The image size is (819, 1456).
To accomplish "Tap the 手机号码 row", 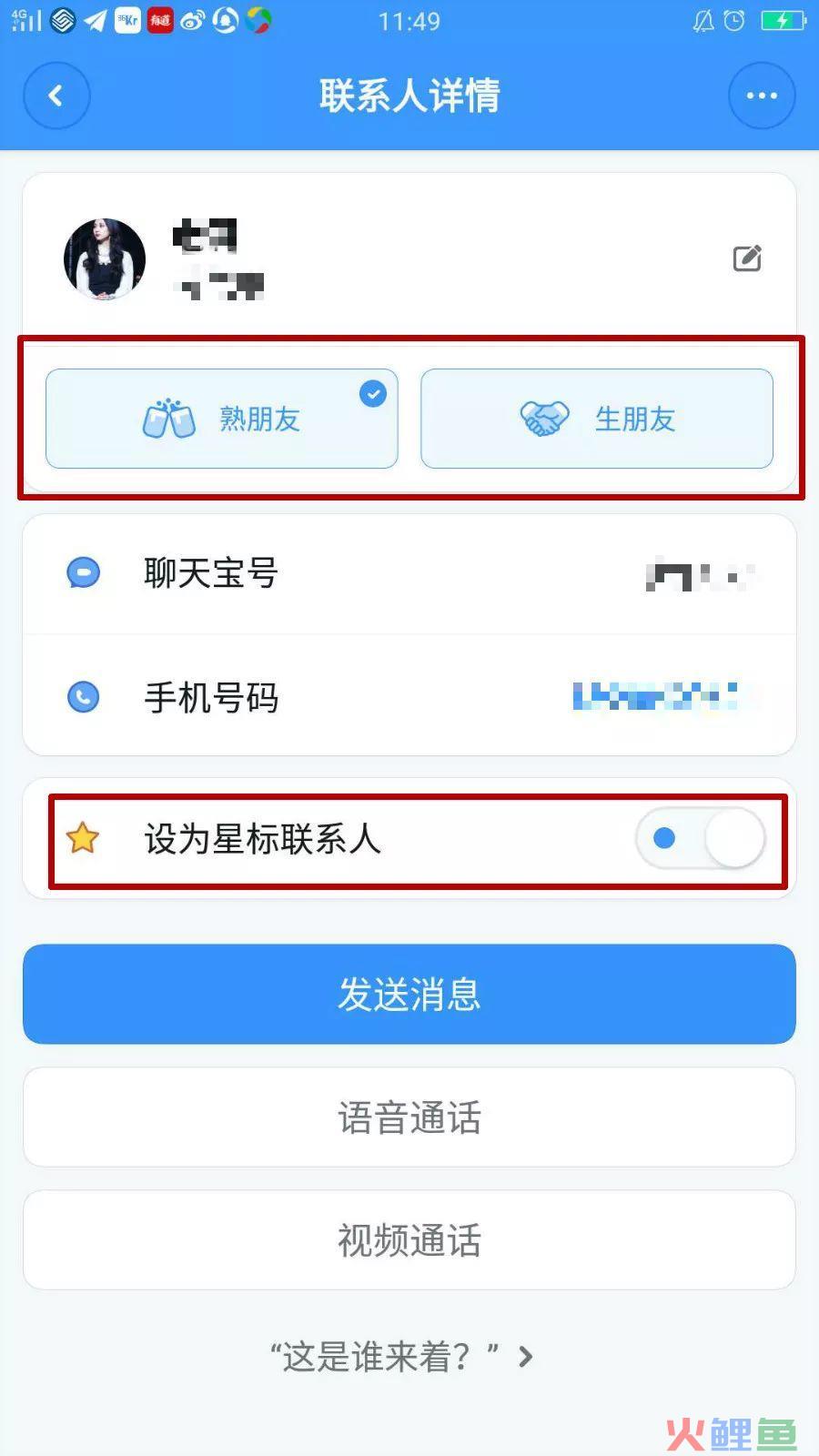I will coord(409,697).
